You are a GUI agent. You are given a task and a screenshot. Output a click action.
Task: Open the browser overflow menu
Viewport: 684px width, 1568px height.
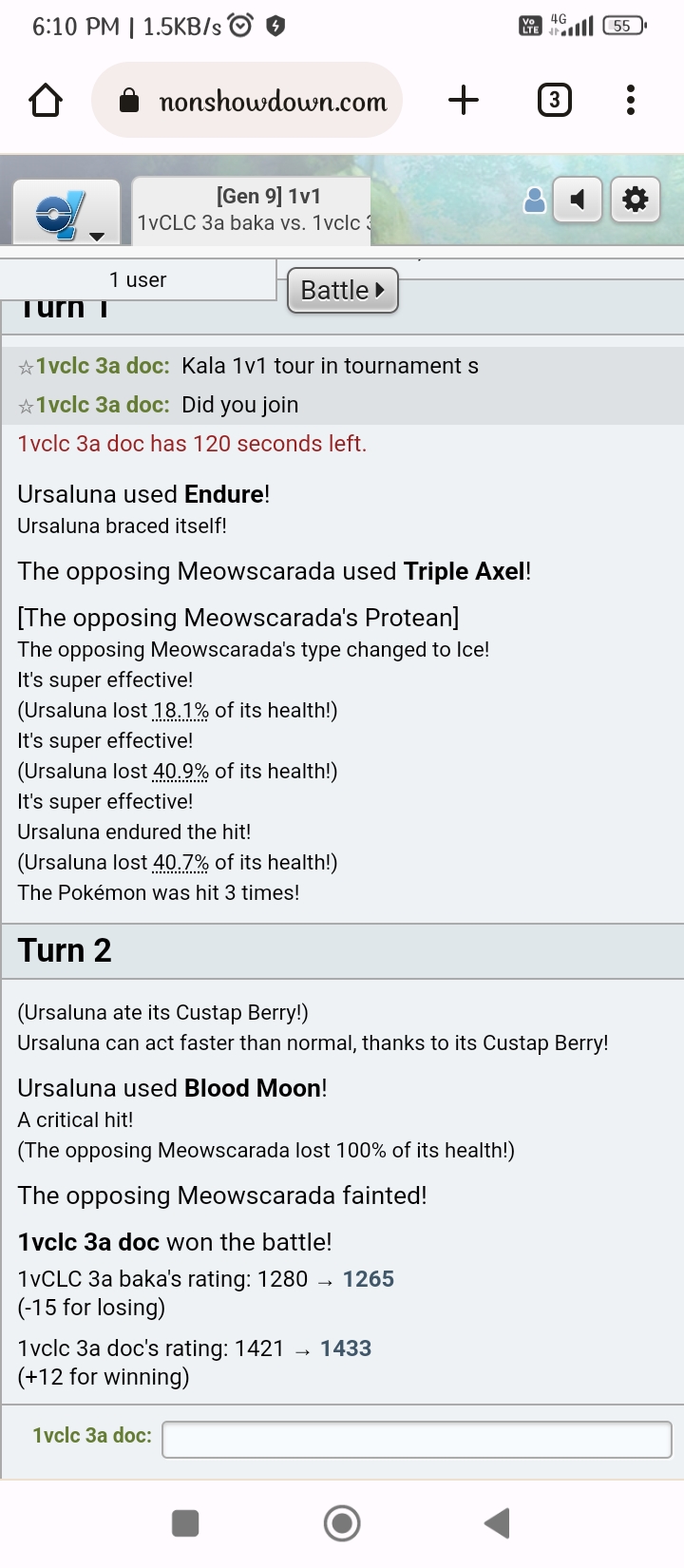click(x=631, y=100)
